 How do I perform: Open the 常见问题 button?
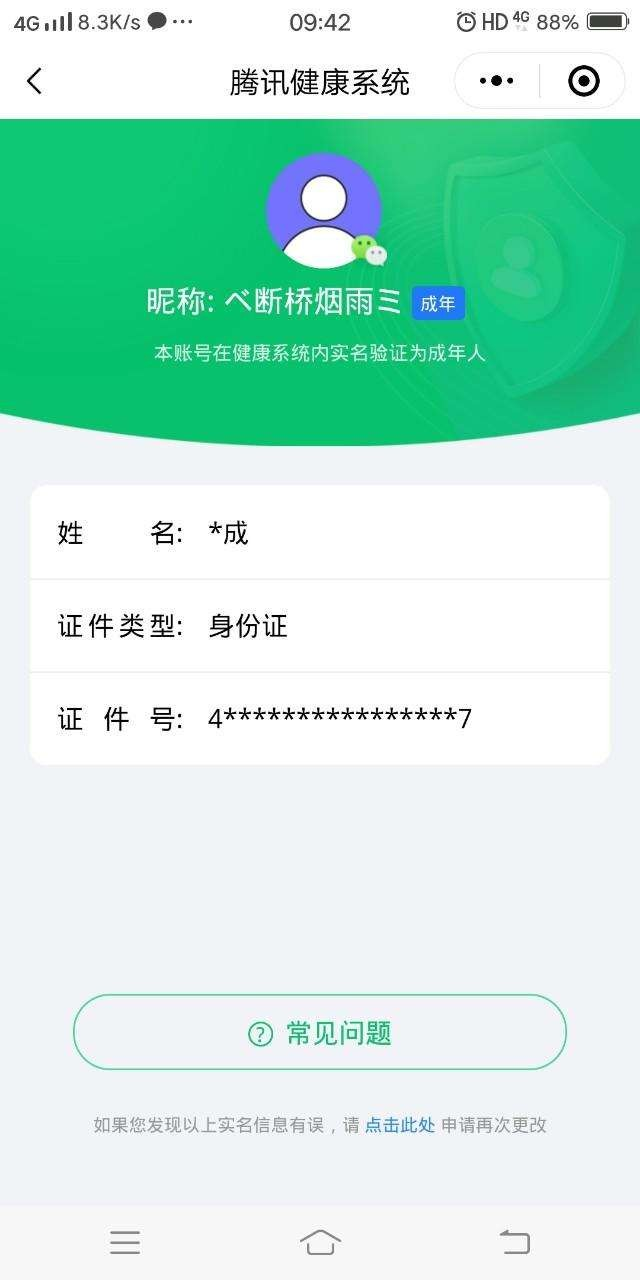[x=320, y=1032]
